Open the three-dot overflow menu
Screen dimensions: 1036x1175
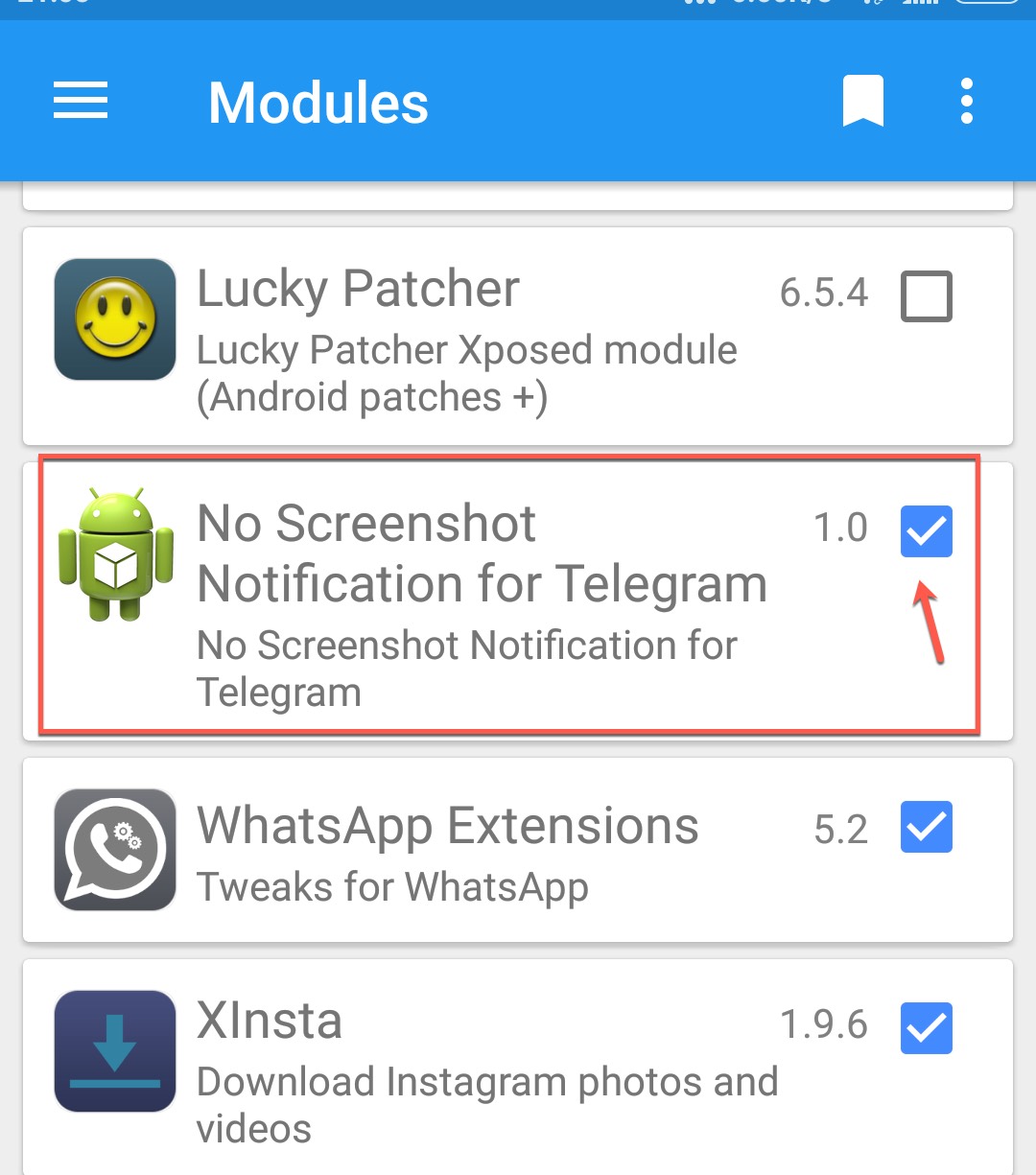pyautogui.click(x=966, y=101)
